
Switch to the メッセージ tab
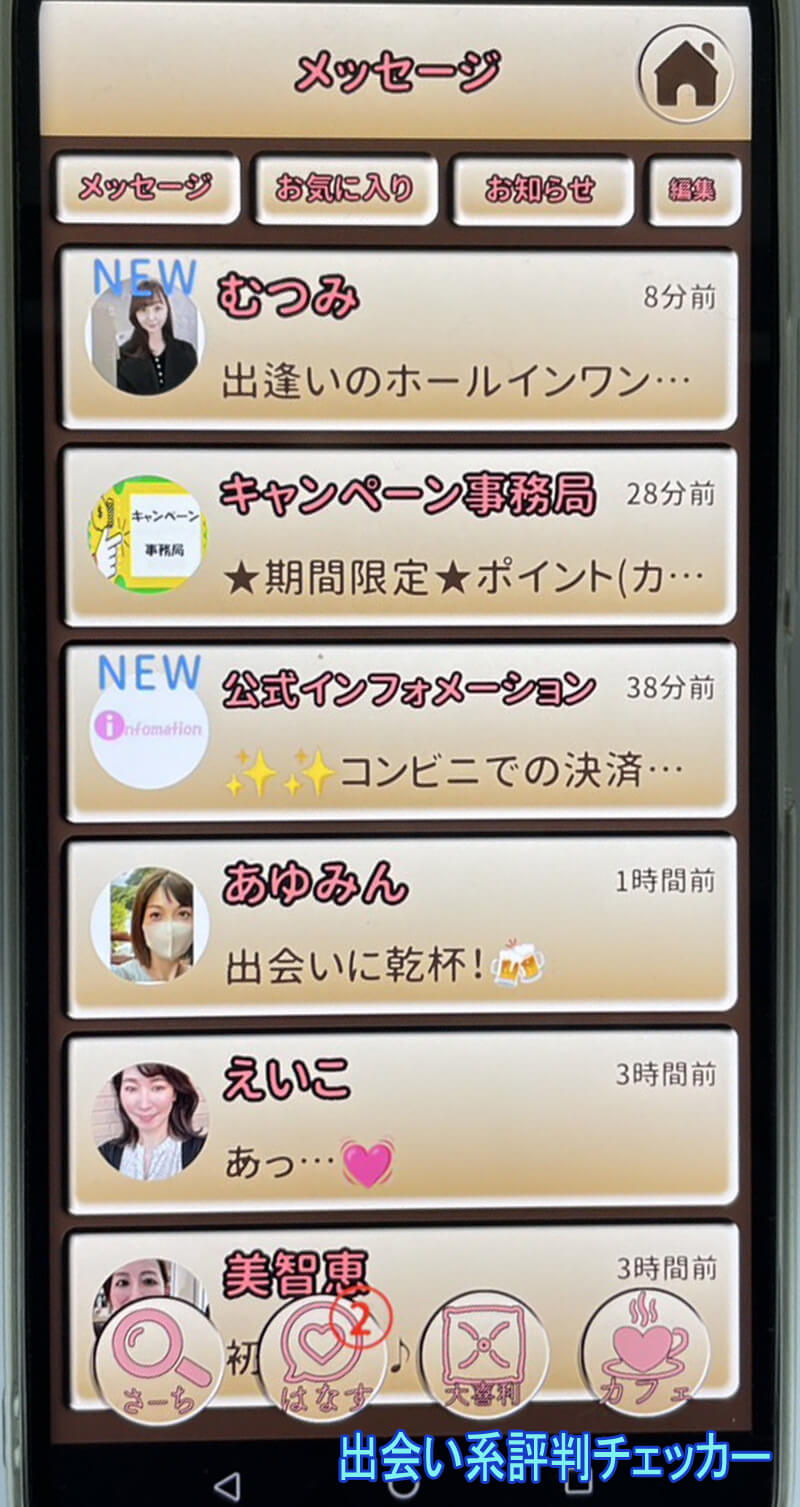click(x=146, y=188)
